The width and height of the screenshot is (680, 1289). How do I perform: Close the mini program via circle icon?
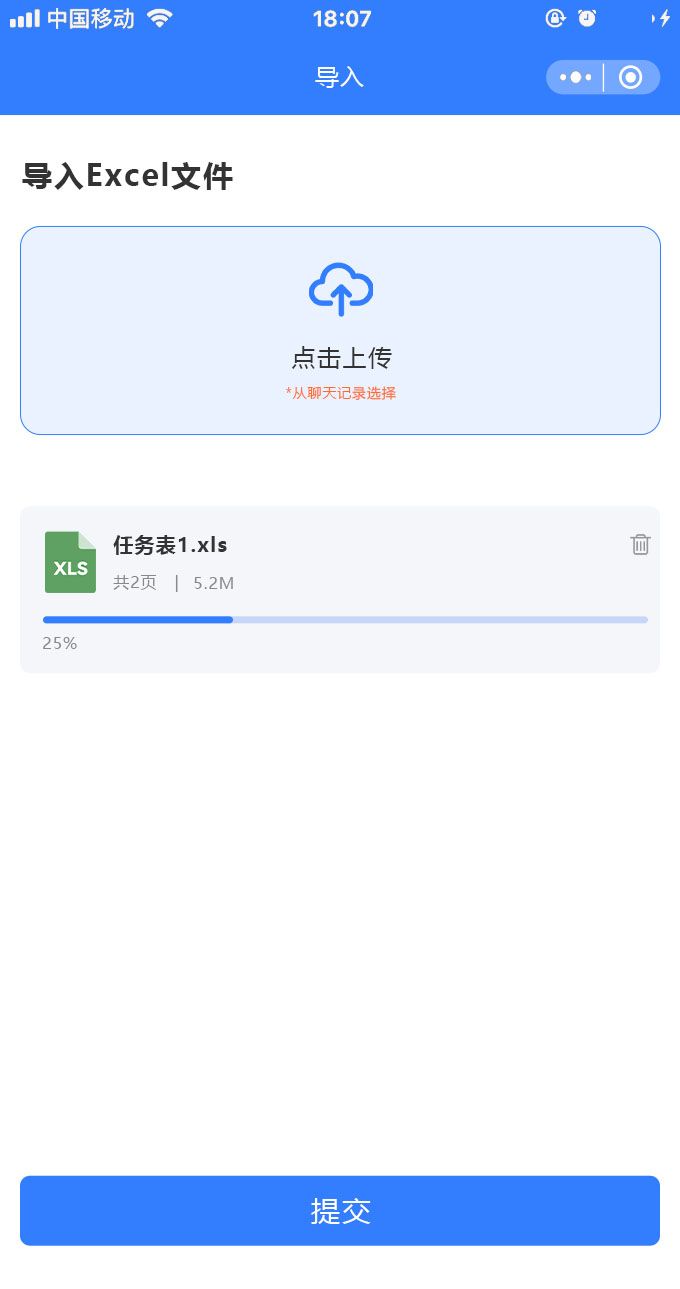pyautogui.click(x=630, y=77)
